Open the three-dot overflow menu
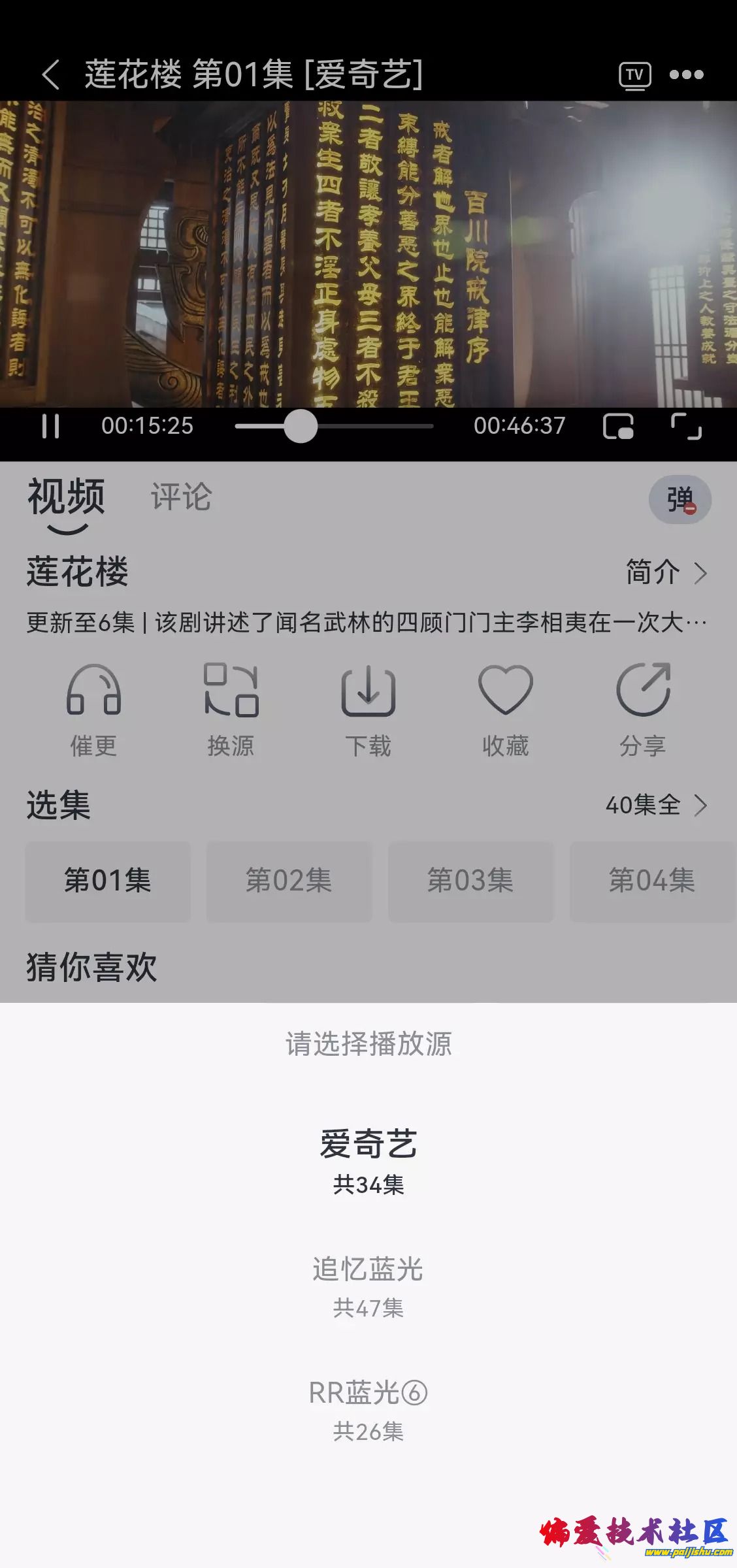 tap(686, 75)
